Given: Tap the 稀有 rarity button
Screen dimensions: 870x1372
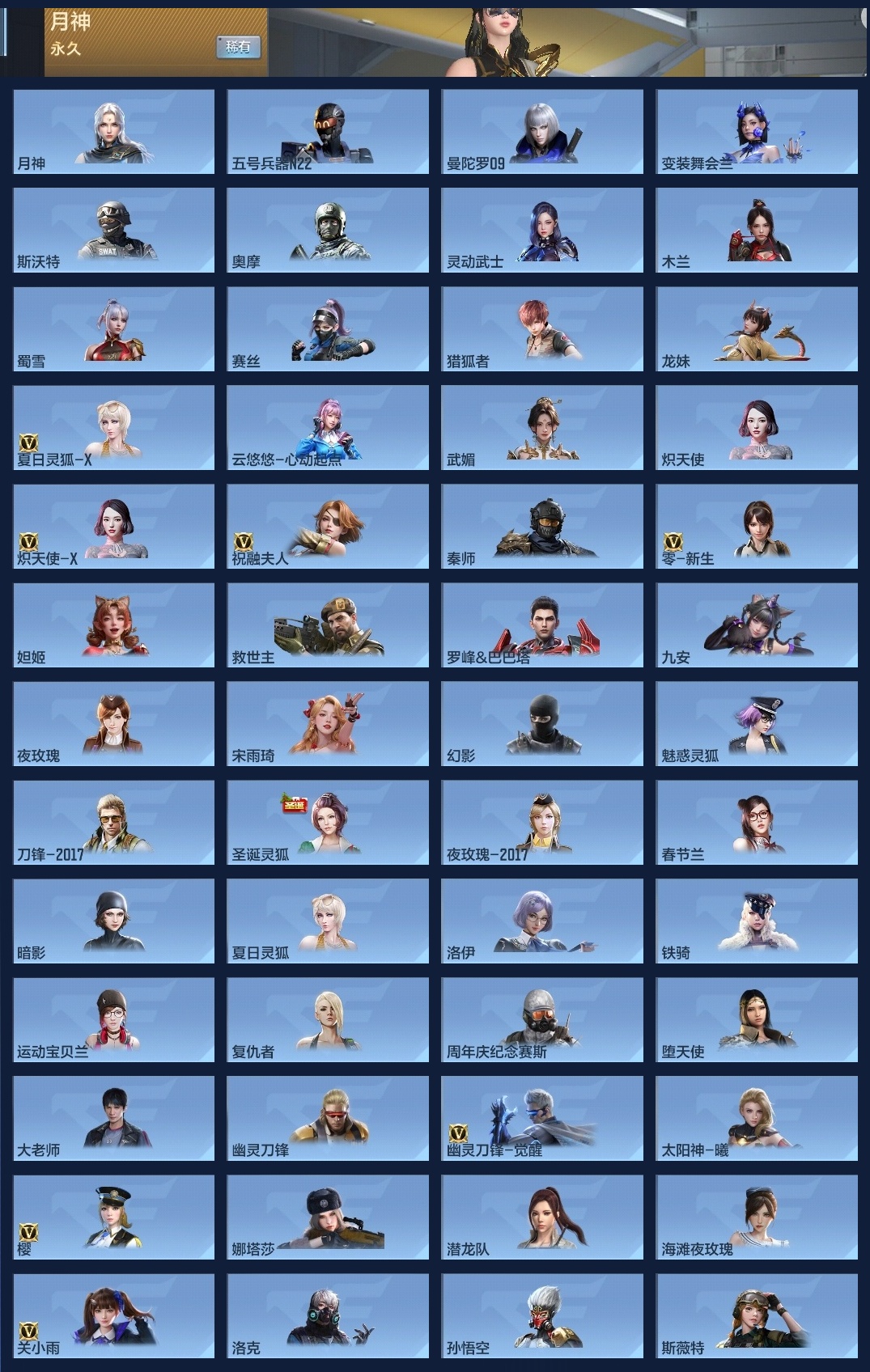Looking at the screenshot, I should tap(238, 47).
